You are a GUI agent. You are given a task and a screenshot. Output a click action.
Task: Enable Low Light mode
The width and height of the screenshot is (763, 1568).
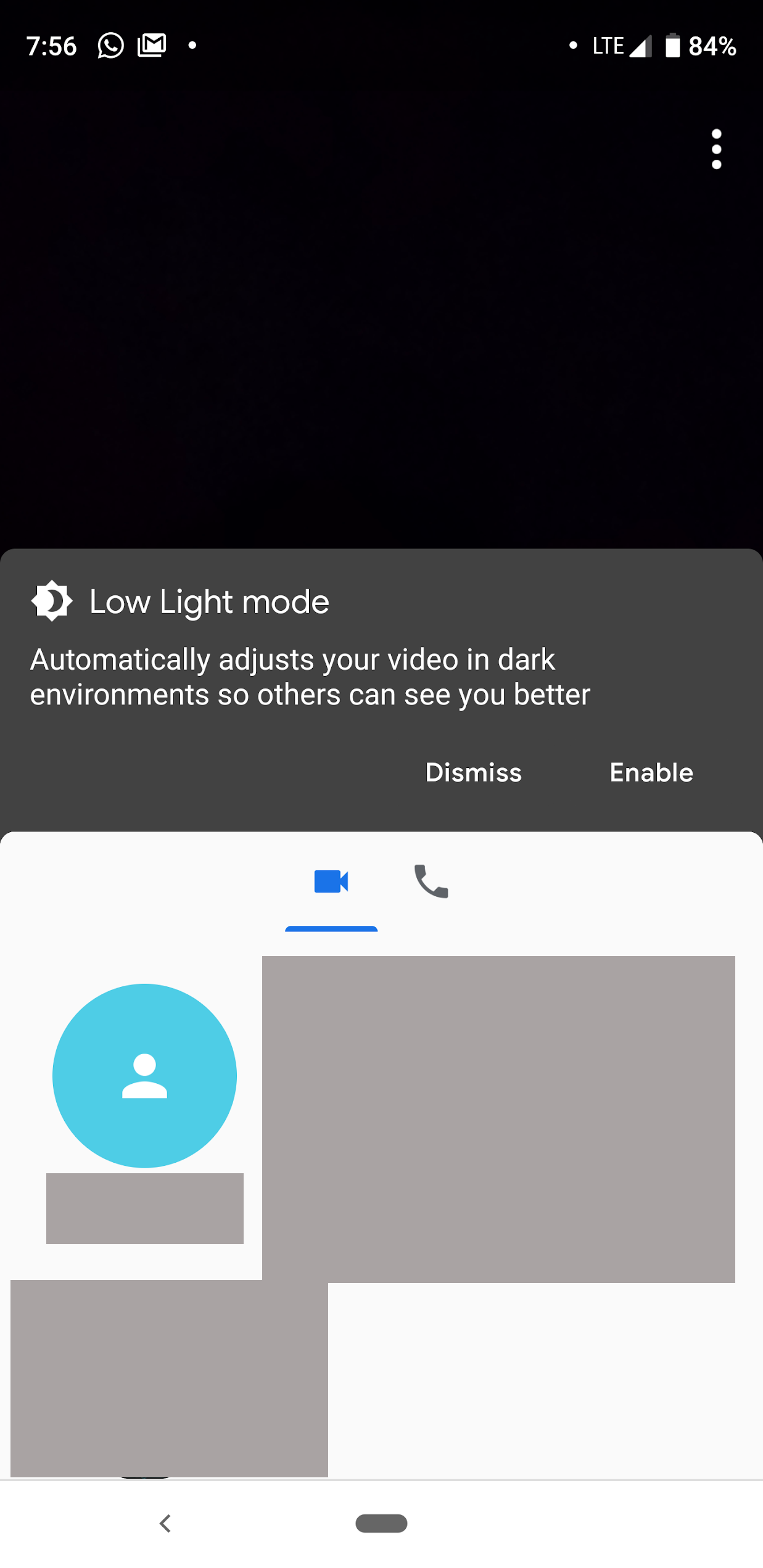pyautogui.click(x=651, y=772)
